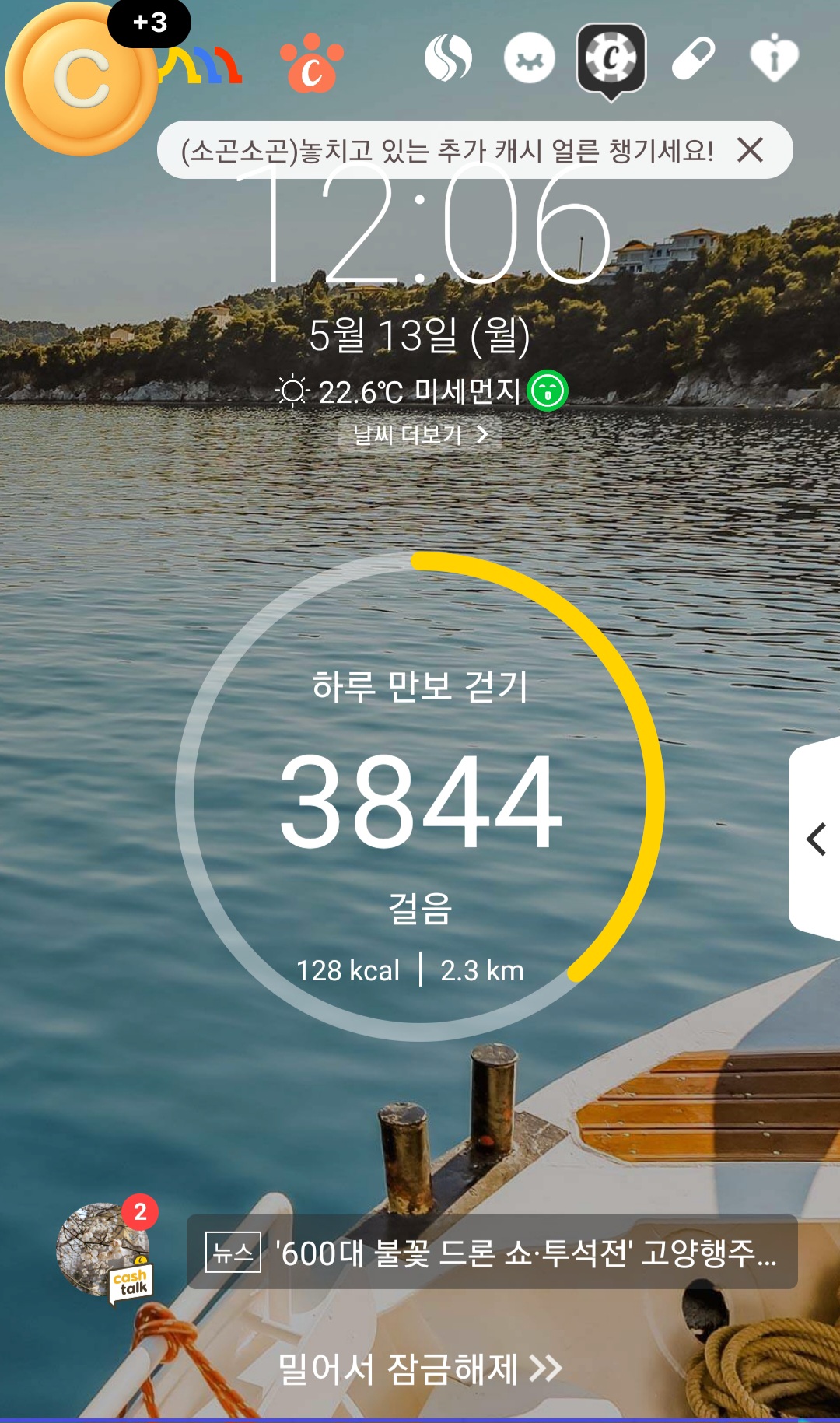Viewport: 840px width, 1423px height.
Task: Expand the side panel arrow tab
Action: [816, 839]
